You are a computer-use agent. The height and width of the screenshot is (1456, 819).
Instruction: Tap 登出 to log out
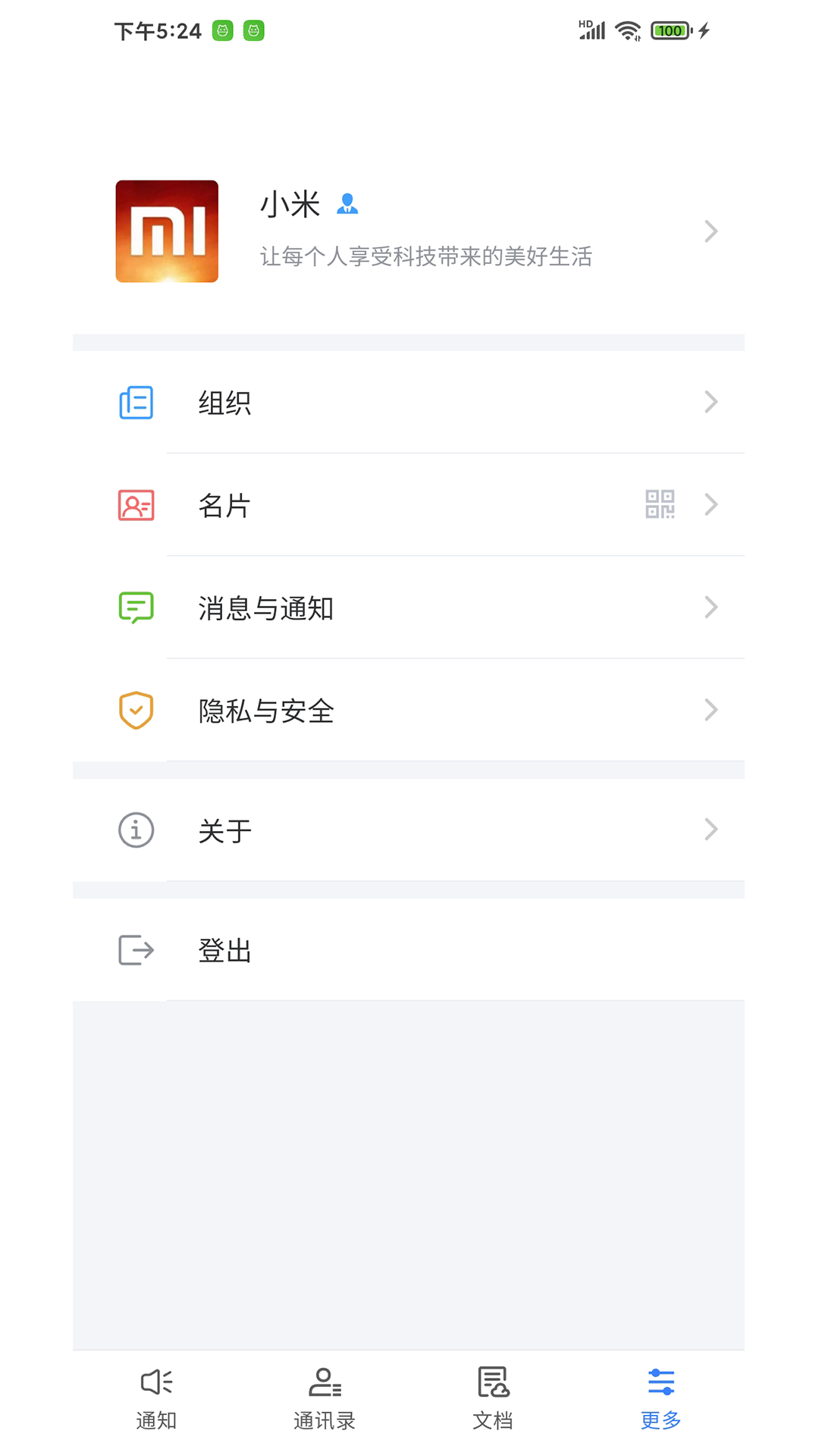tap(409, 950)
